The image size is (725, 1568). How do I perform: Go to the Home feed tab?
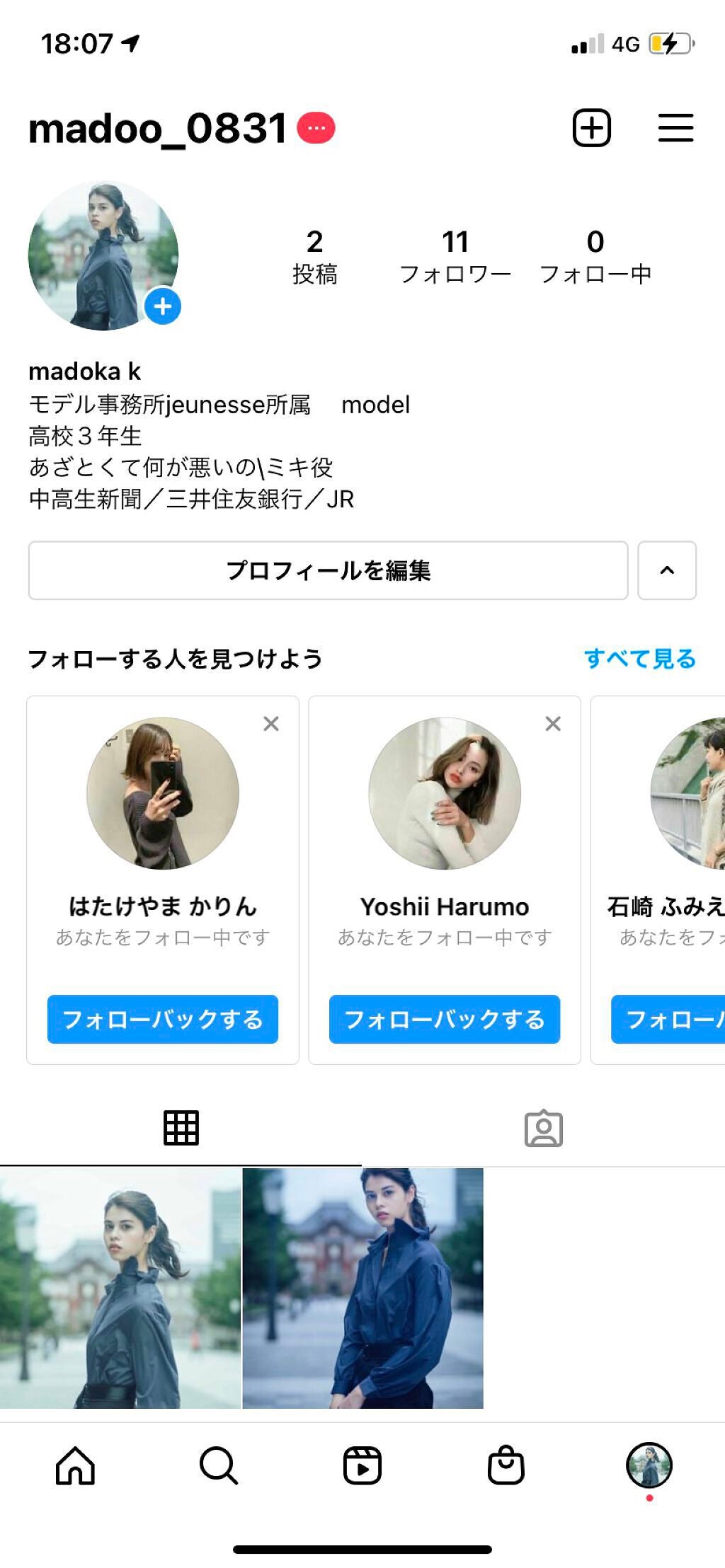coord(75,1465)
